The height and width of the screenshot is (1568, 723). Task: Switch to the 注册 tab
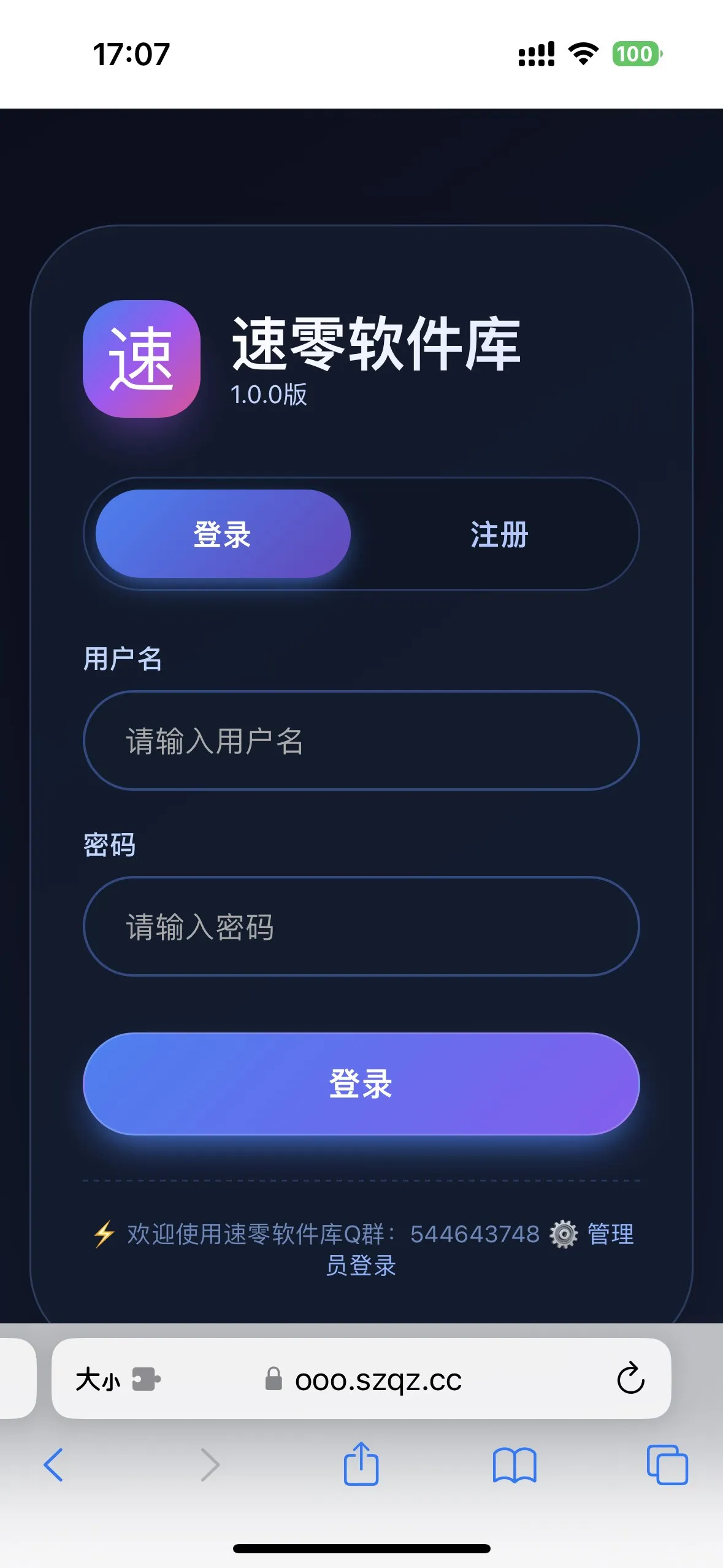coord(500,535)
